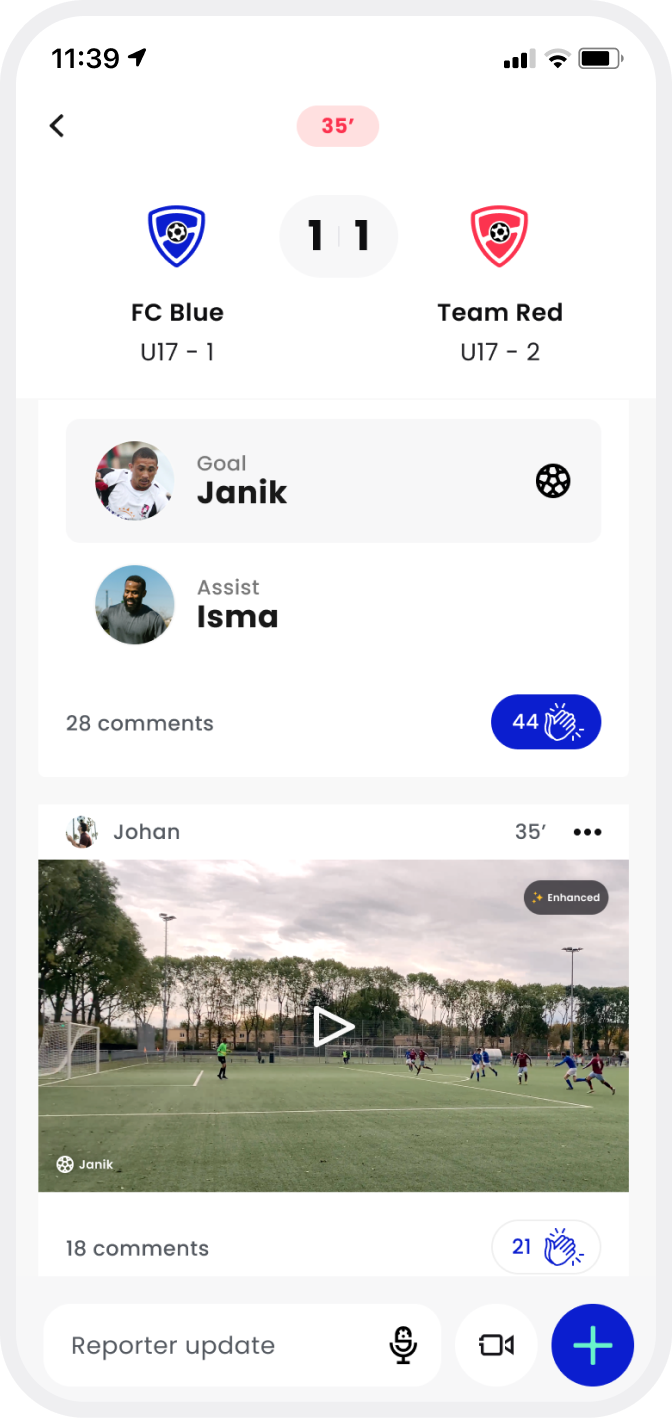Open the video camera button
This screenshot has height=1418, width=672.
[x=496, y=1346]
